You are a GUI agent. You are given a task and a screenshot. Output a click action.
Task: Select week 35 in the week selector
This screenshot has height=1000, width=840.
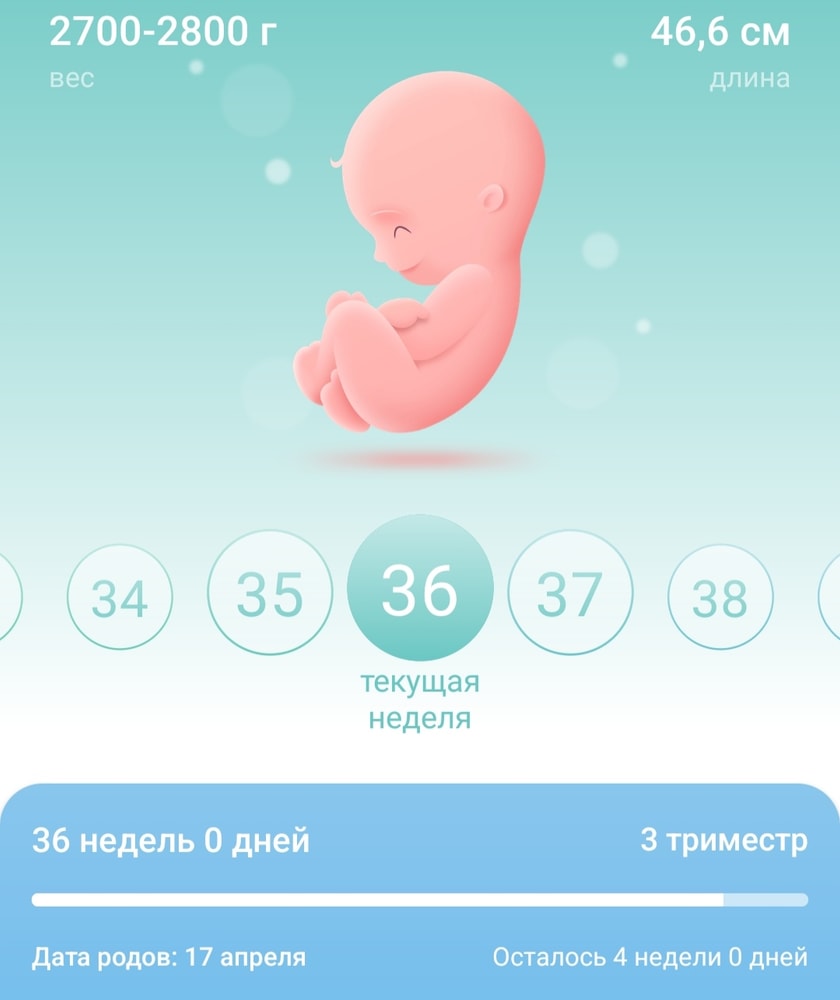(270, 595)
